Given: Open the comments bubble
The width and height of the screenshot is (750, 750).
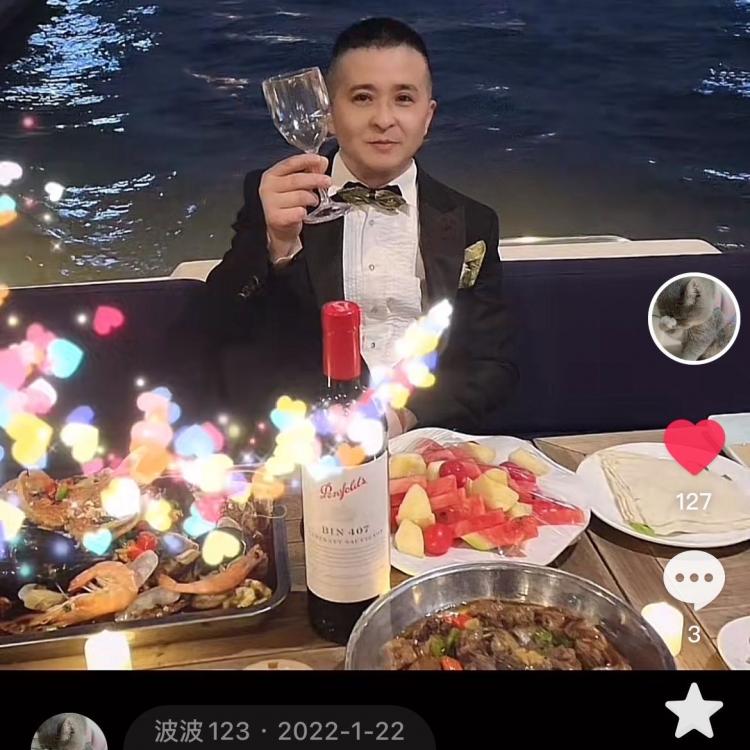Looking at the screenshot, I should tap(693, 580).
